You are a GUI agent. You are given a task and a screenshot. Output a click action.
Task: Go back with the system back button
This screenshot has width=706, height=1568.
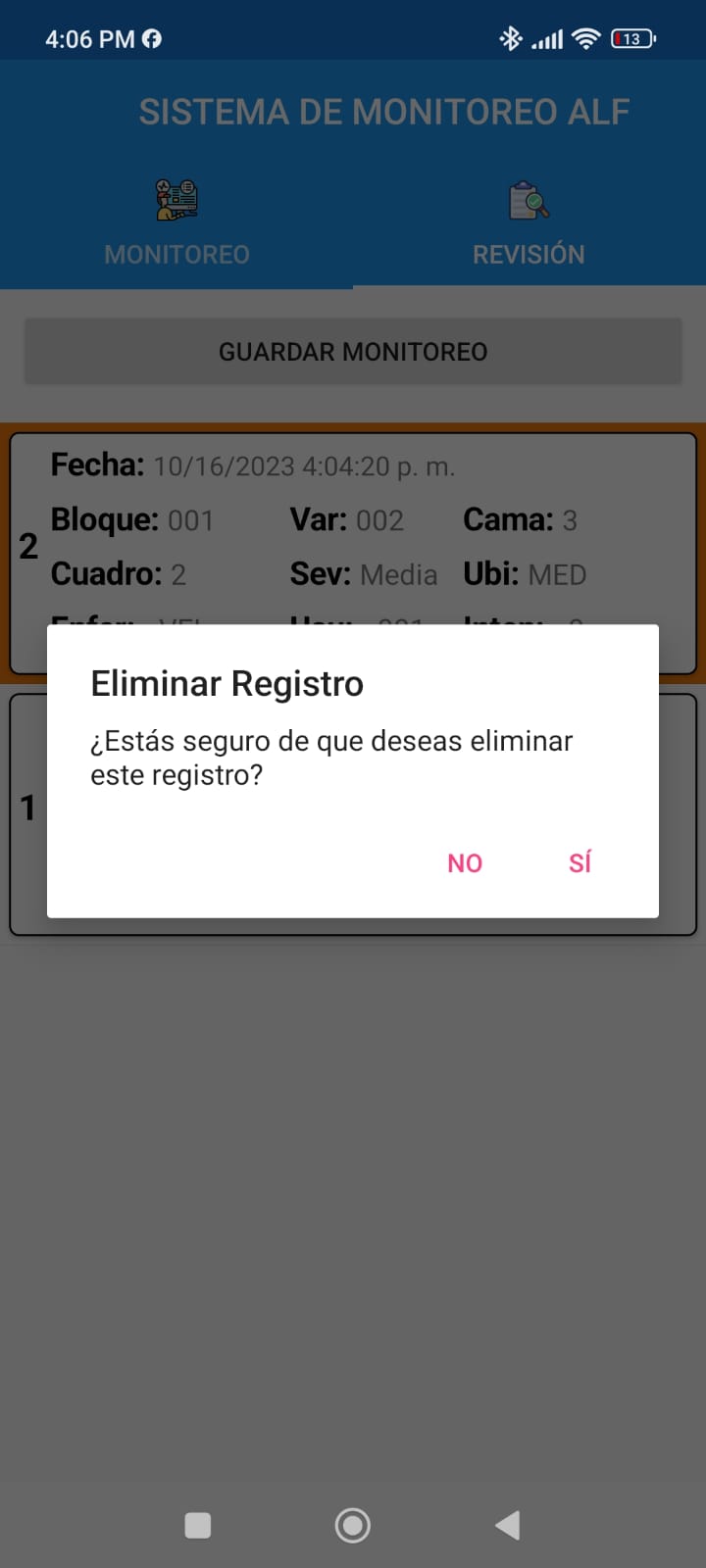pyautogui.click(x=507, y=1525)
